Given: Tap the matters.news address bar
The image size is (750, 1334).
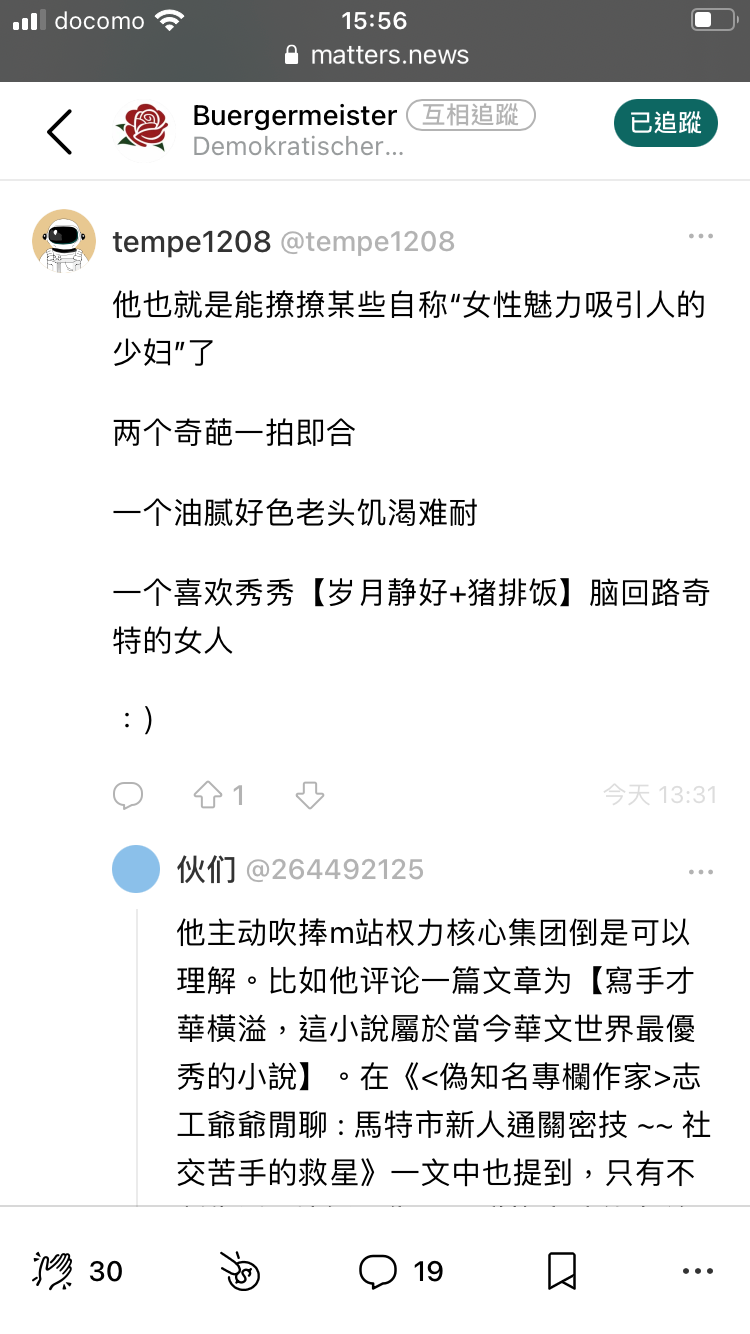Looking at the screenshot, I should 376,55.
